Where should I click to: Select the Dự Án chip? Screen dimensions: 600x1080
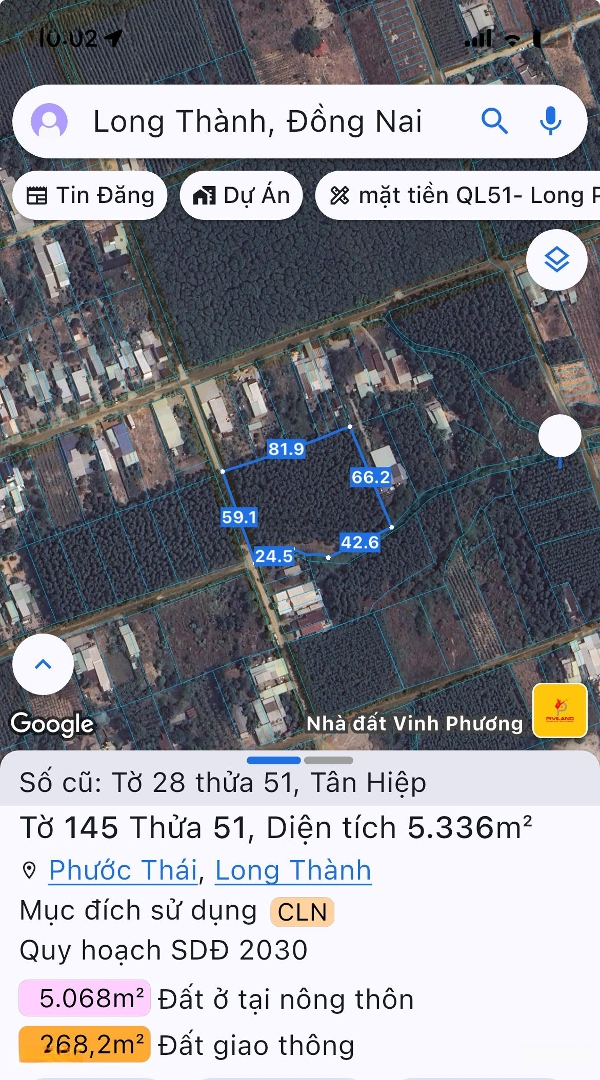coord(242,195)
